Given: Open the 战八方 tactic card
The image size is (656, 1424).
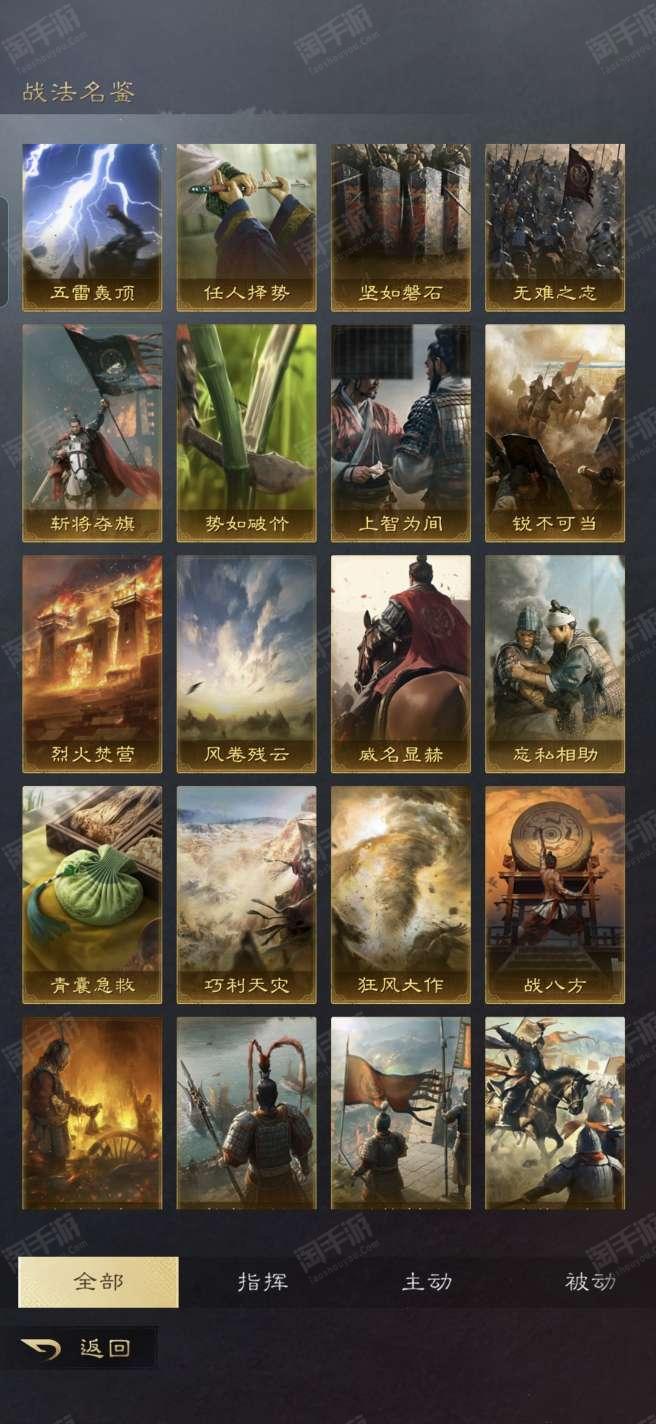Looking at the screenshot, I should pyautogui.click(x=555, y=895).
